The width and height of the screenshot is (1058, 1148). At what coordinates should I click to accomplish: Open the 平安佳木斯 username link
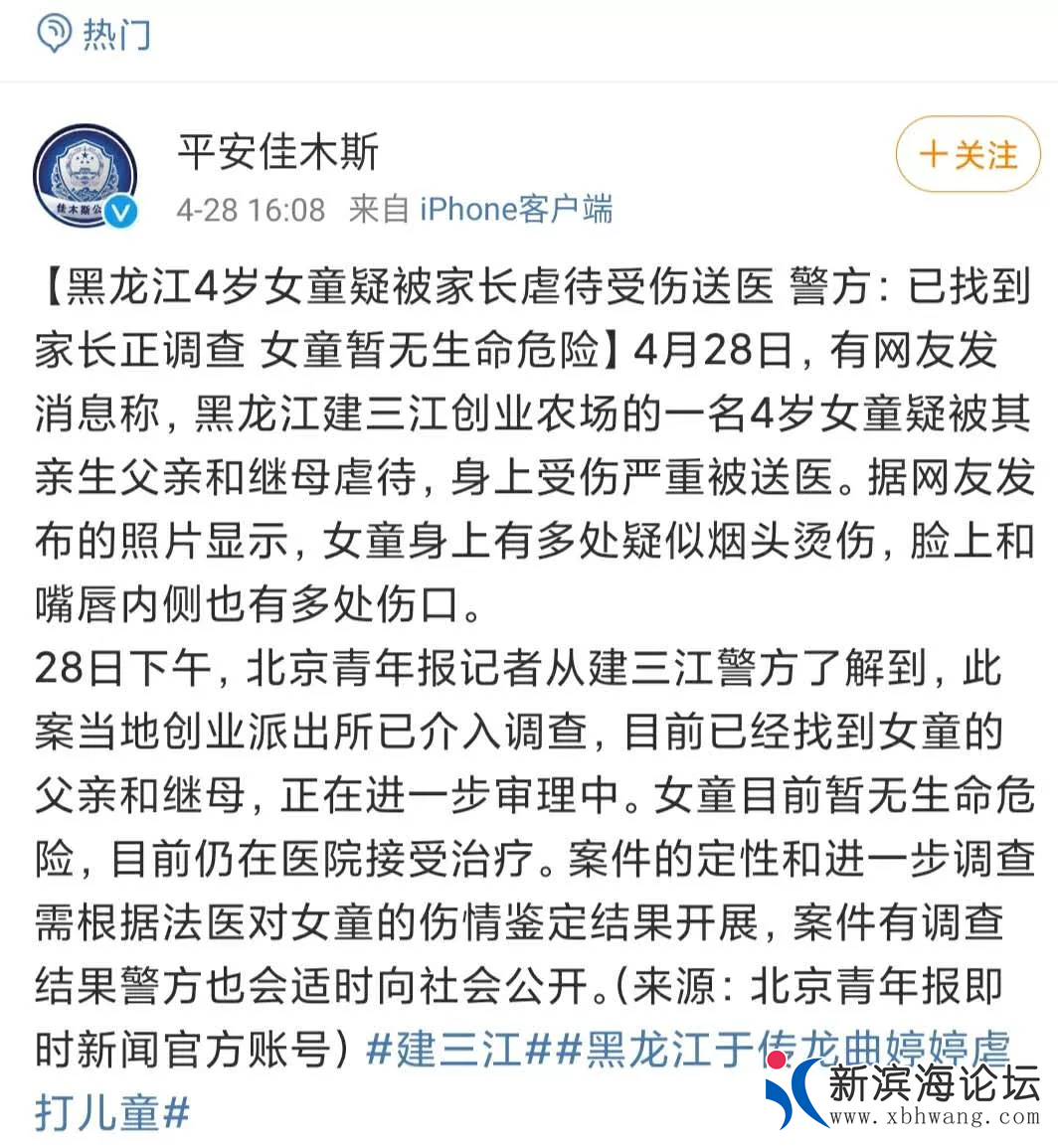278,151
